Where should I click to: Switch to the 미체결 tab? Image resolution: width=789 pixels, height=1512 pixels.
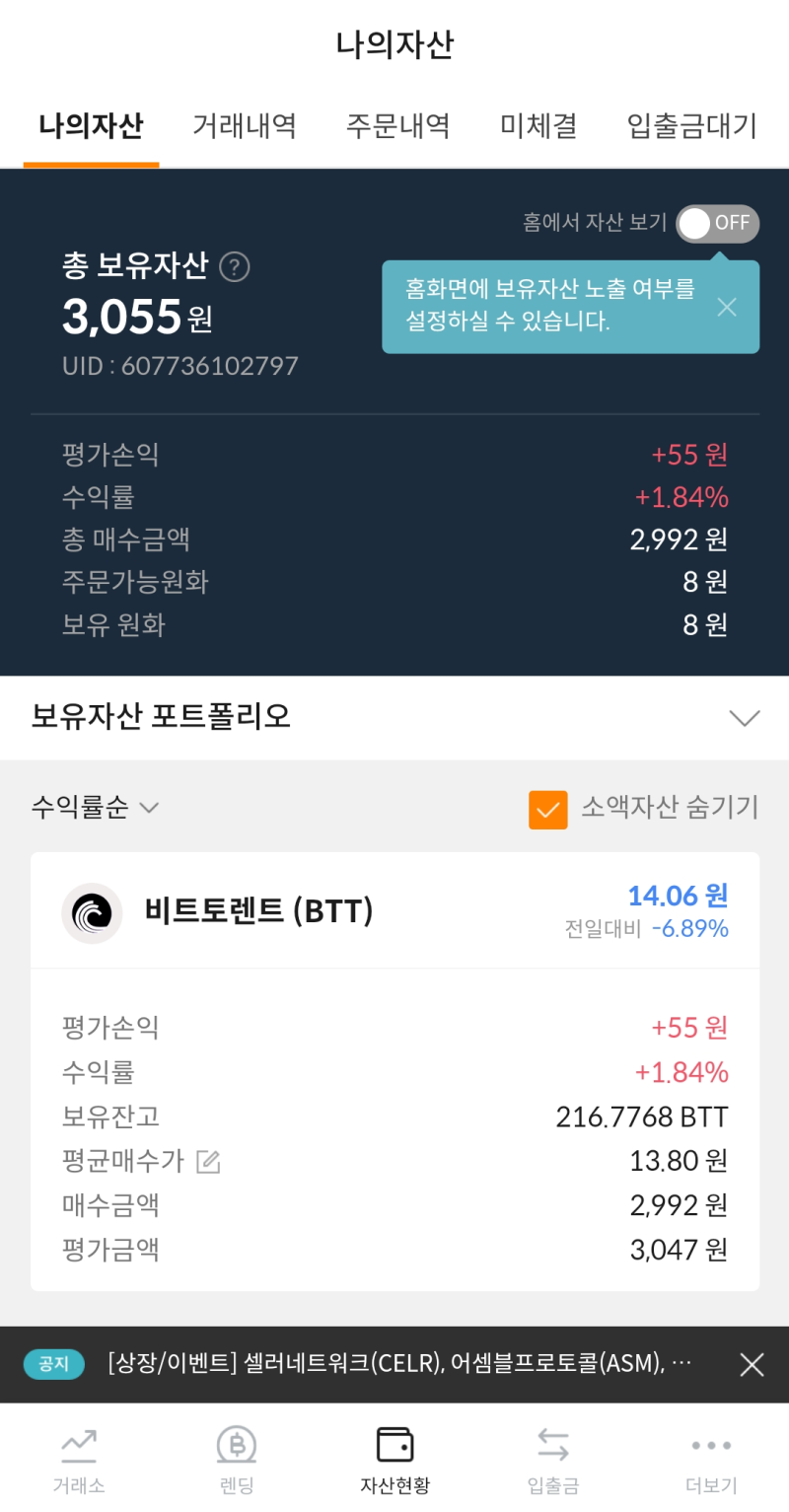(x=538, y=125)
